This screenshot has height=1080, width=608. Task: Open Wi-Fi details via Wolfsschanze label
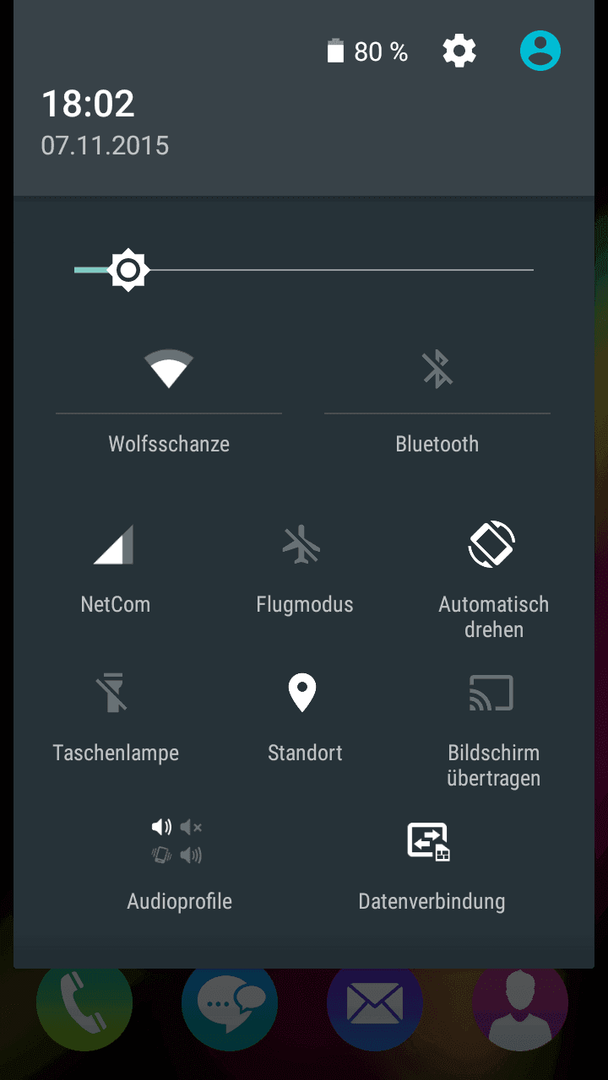[169, 444]
